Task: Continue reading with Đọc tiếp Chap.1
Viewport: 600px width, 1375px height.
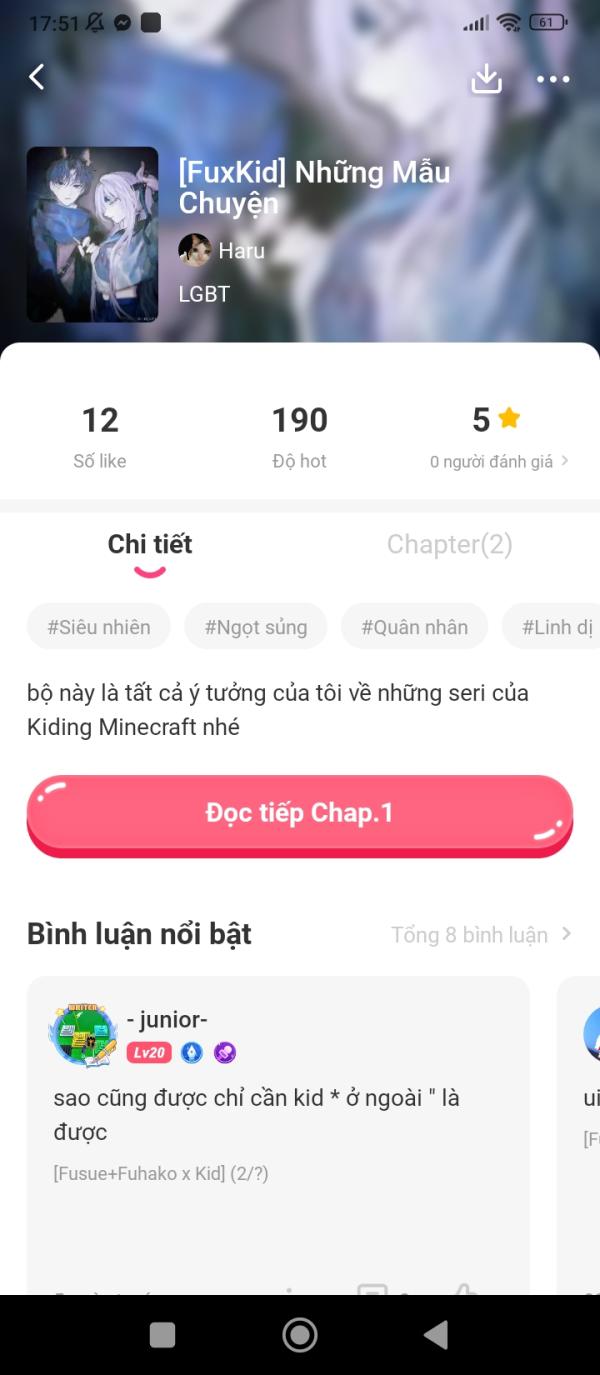Action: click(x=299, y=813)
